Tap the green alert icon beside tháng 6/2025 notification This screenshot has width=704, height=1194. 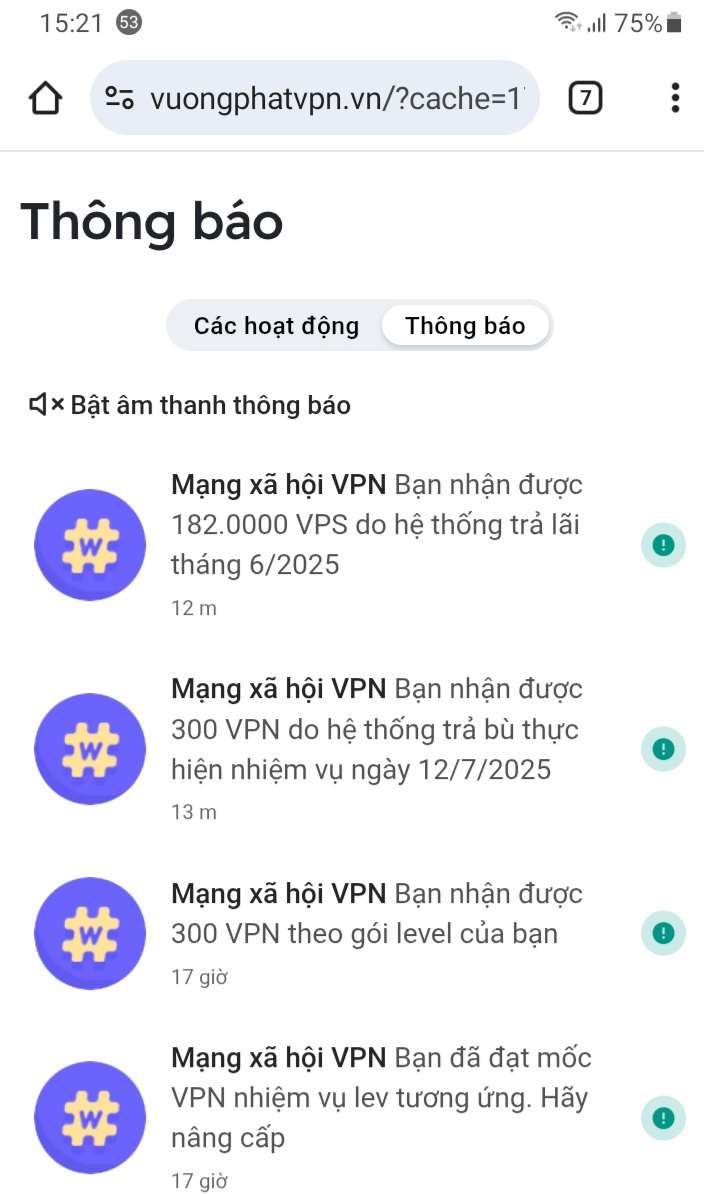(x=662, y=545)
